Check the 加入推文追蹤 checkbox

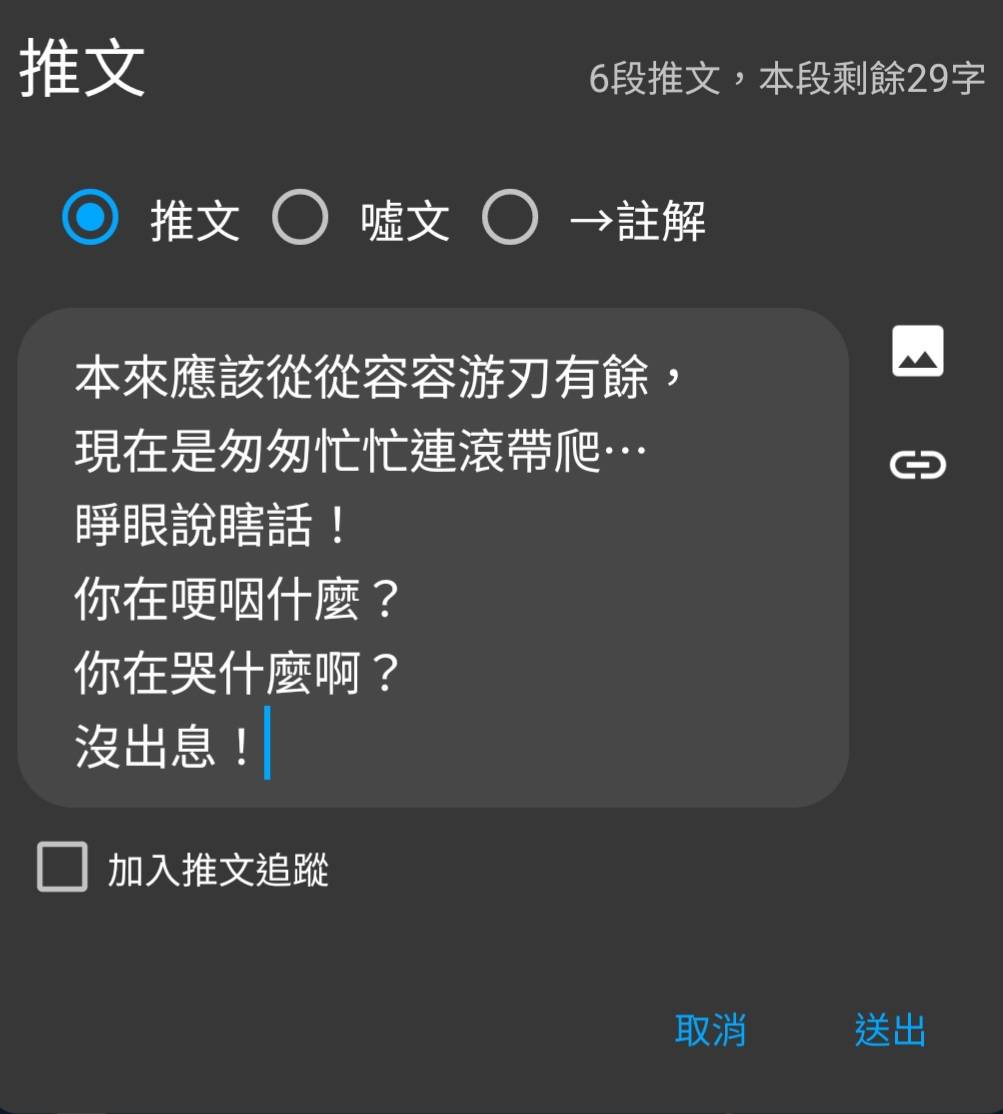(62, 867)
